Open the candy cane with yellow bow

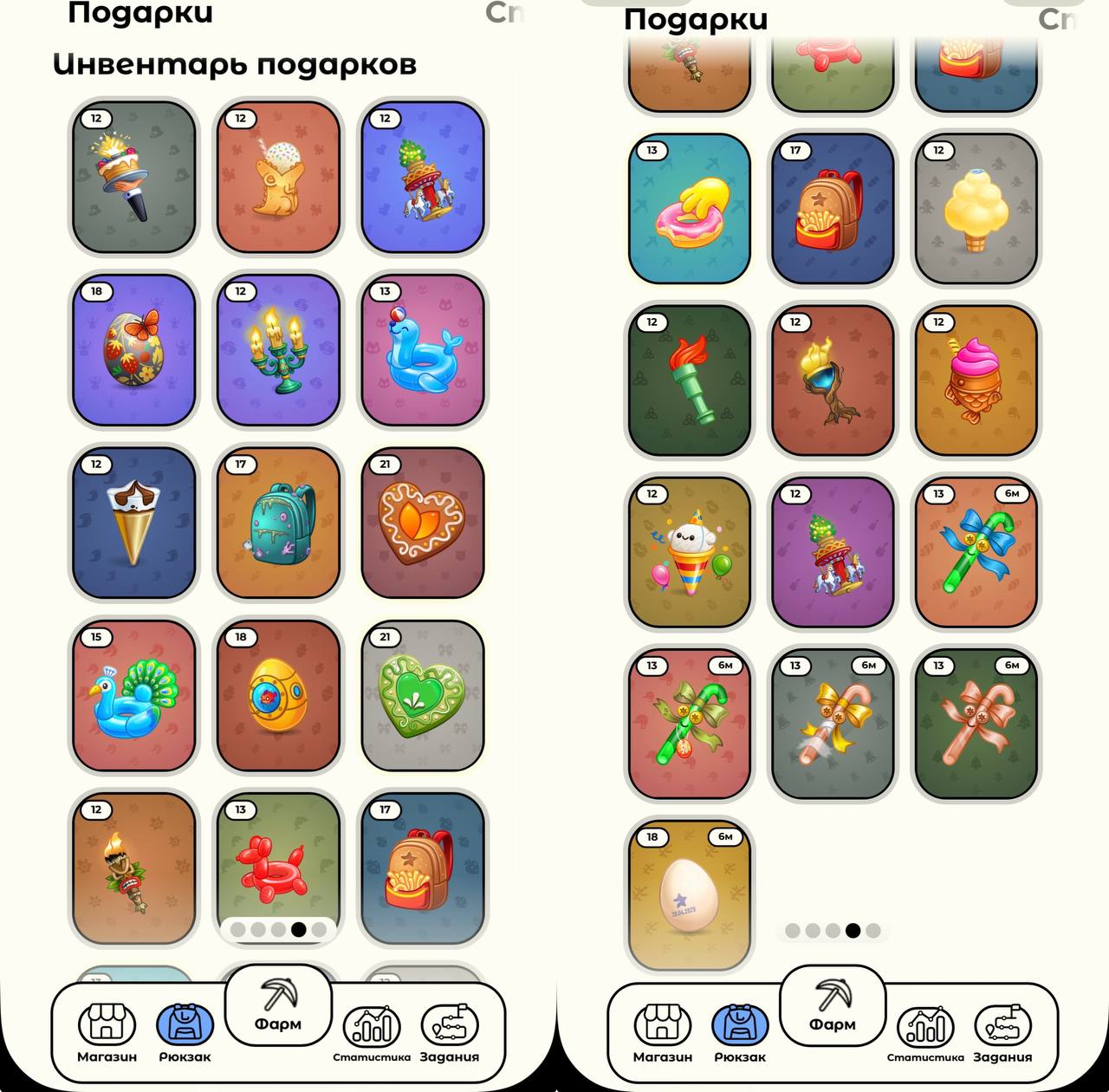coord(833,724)
